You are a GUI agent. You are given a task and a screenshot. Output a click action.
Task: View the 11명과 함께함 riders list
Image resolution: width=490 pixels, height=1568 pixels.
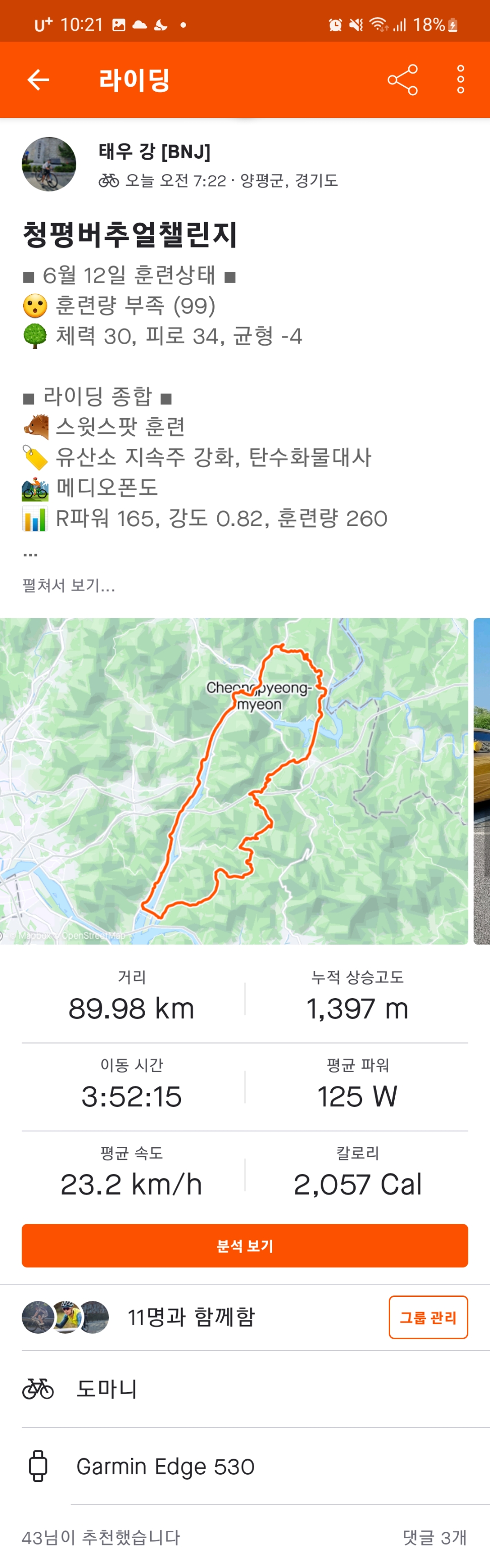tap(191, 1317)
